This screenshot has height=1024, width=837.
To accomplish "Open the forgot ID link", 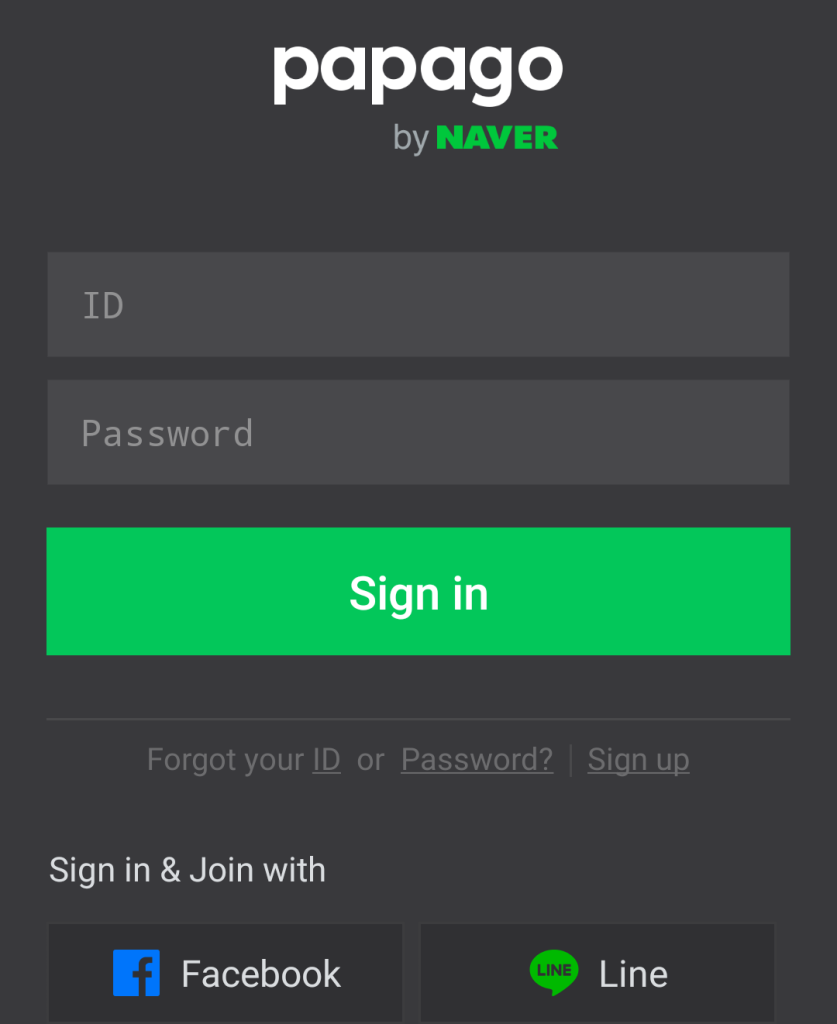I will coord(326,760).
